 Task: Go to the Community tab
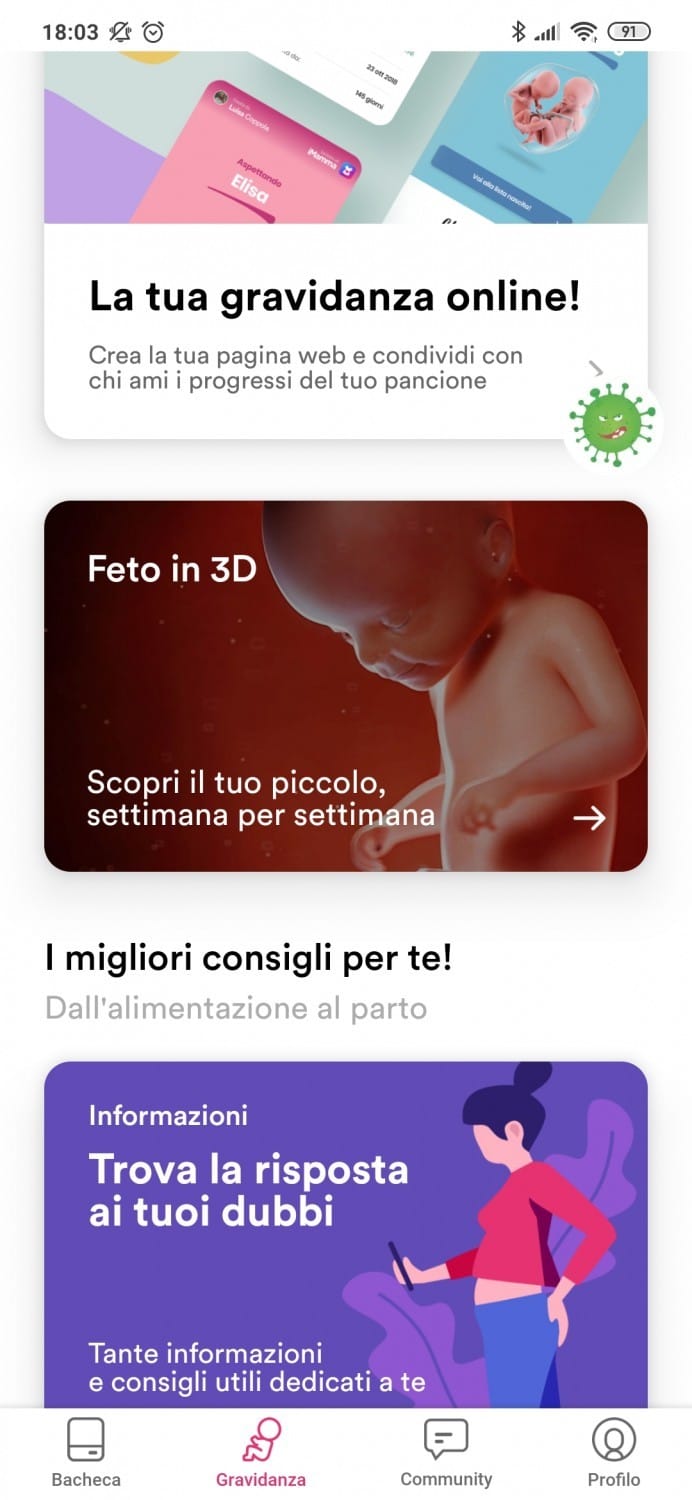(x=446, y=1453)
